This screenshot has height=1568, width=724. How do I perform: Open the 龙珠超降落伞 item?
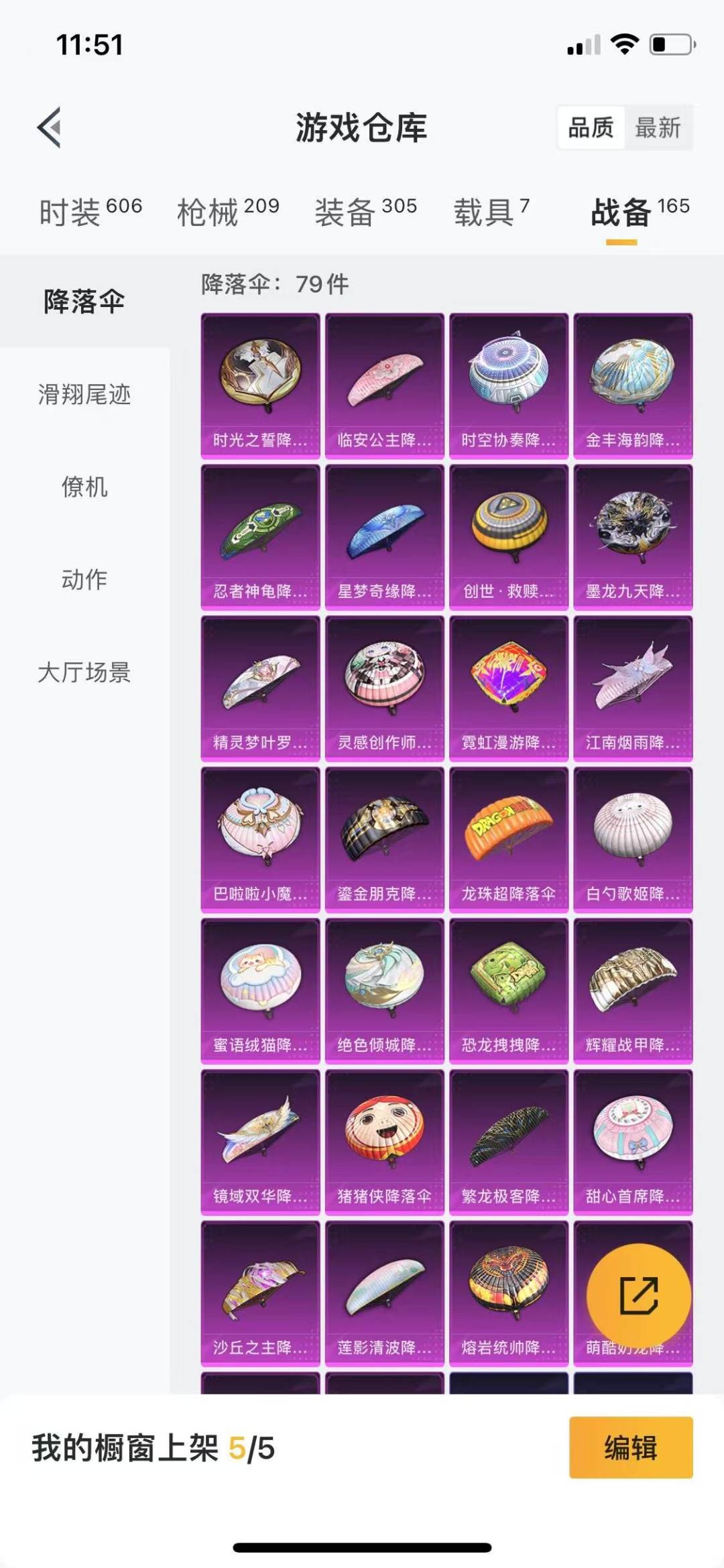click(508, 839)
